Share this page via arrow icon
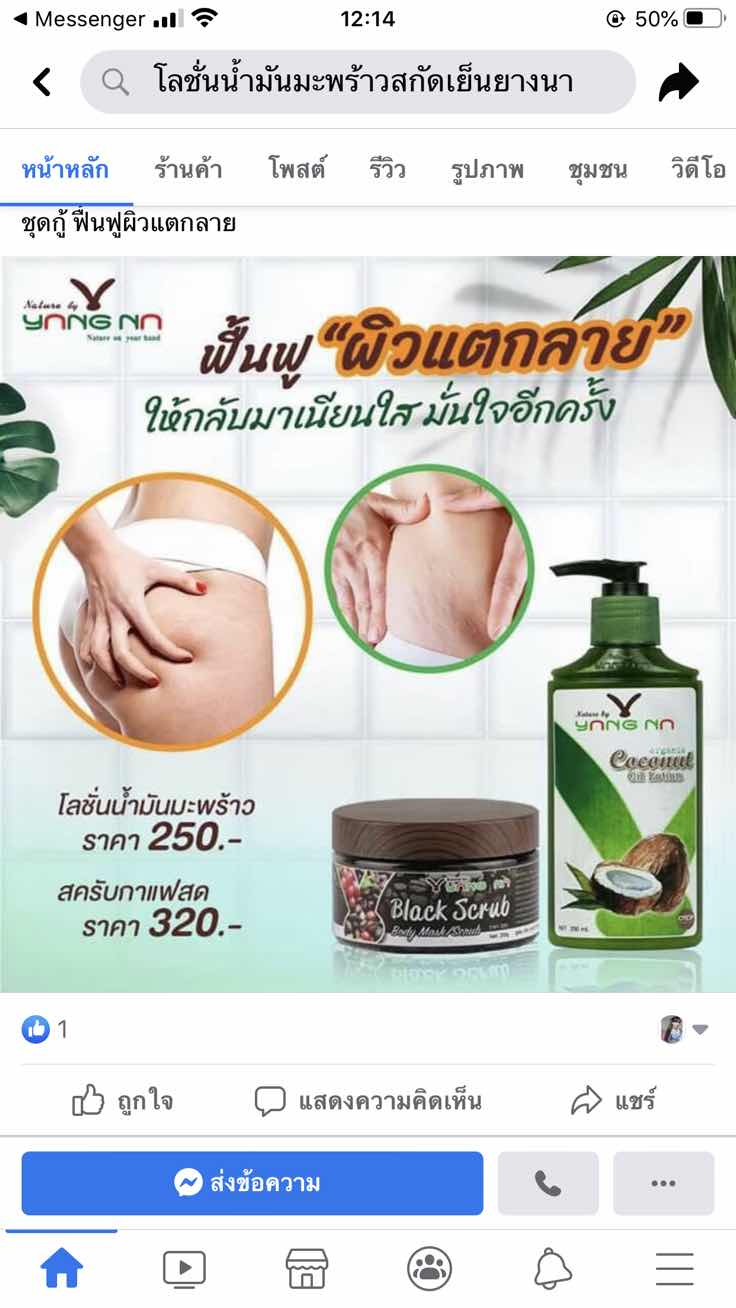This screenshot has width=736, height=1308. pyautogui.click(x=679, y=82)
